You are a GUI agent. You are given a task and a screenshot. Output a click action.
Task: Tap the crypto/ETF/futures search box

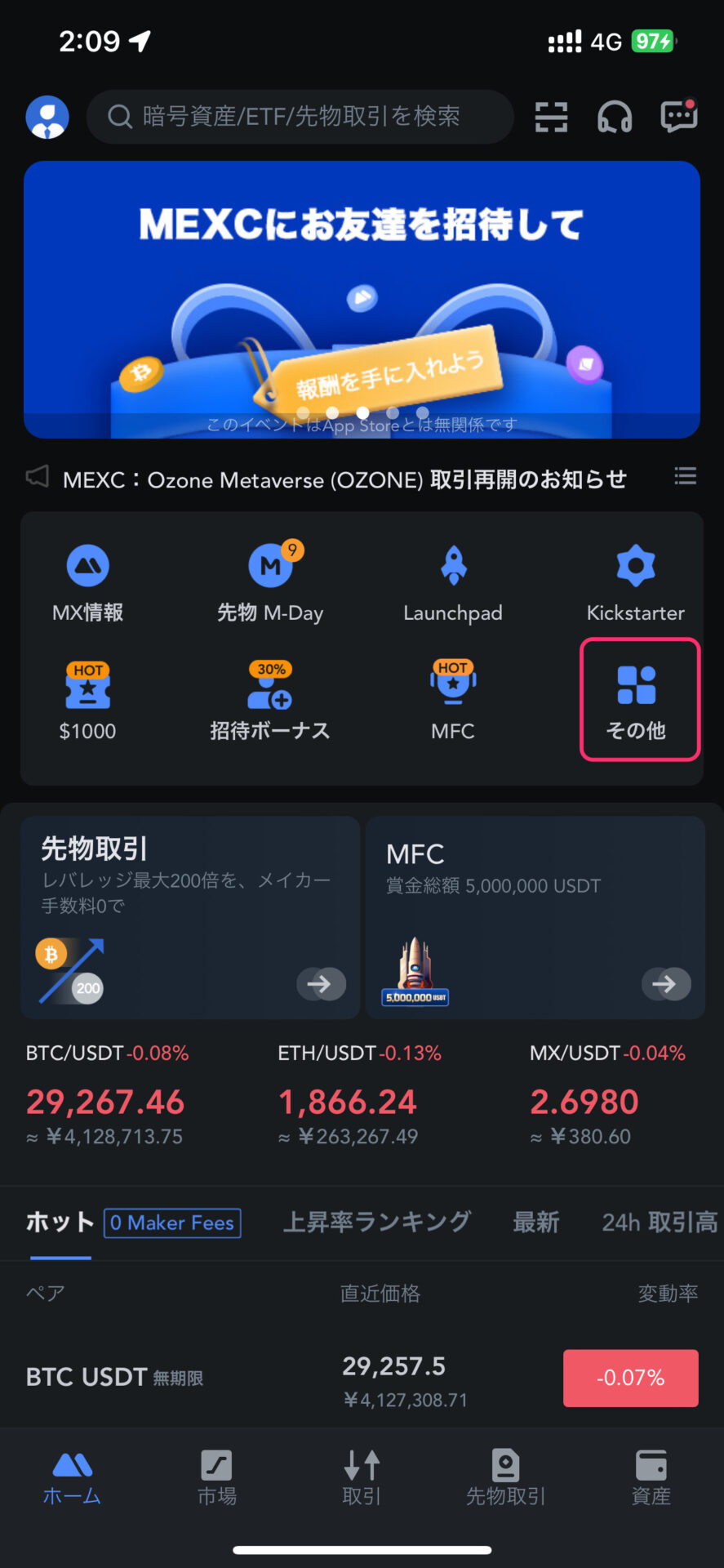click(x=300, y=117)
